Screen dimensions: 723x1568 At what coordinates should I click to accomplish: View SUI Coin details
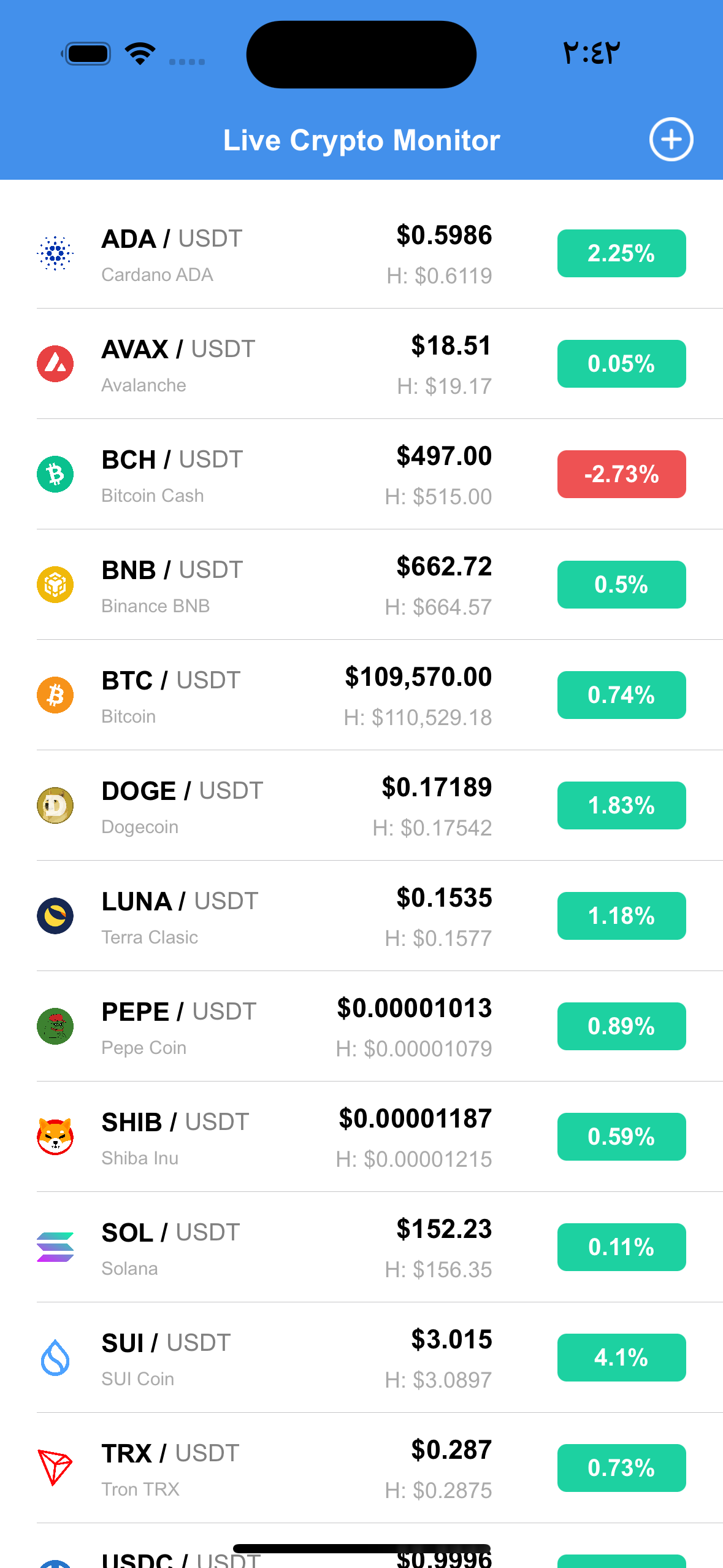[x=361, y=1358]
